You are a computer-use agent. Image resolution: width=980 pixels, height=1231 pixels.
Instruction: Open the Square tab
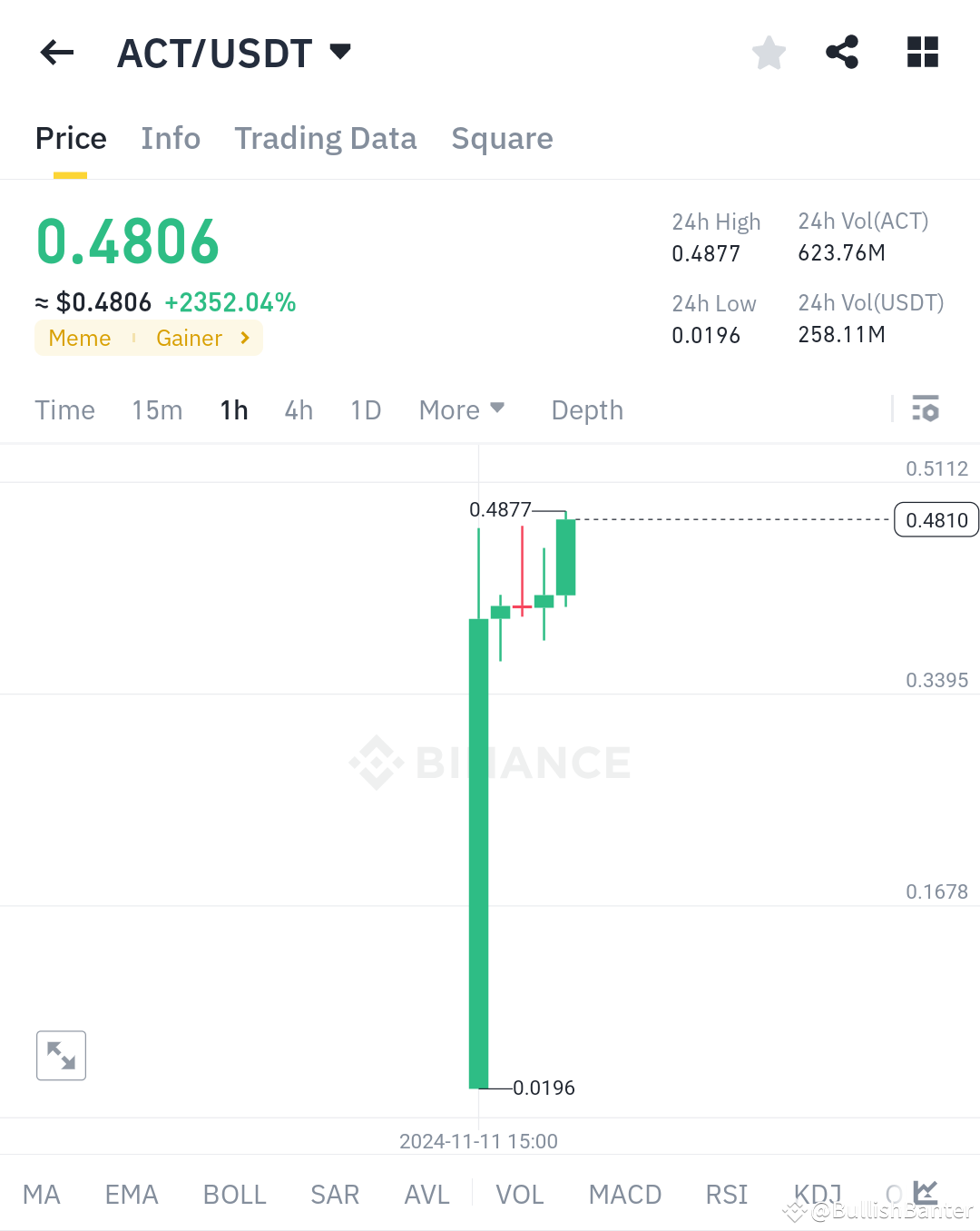502,138
